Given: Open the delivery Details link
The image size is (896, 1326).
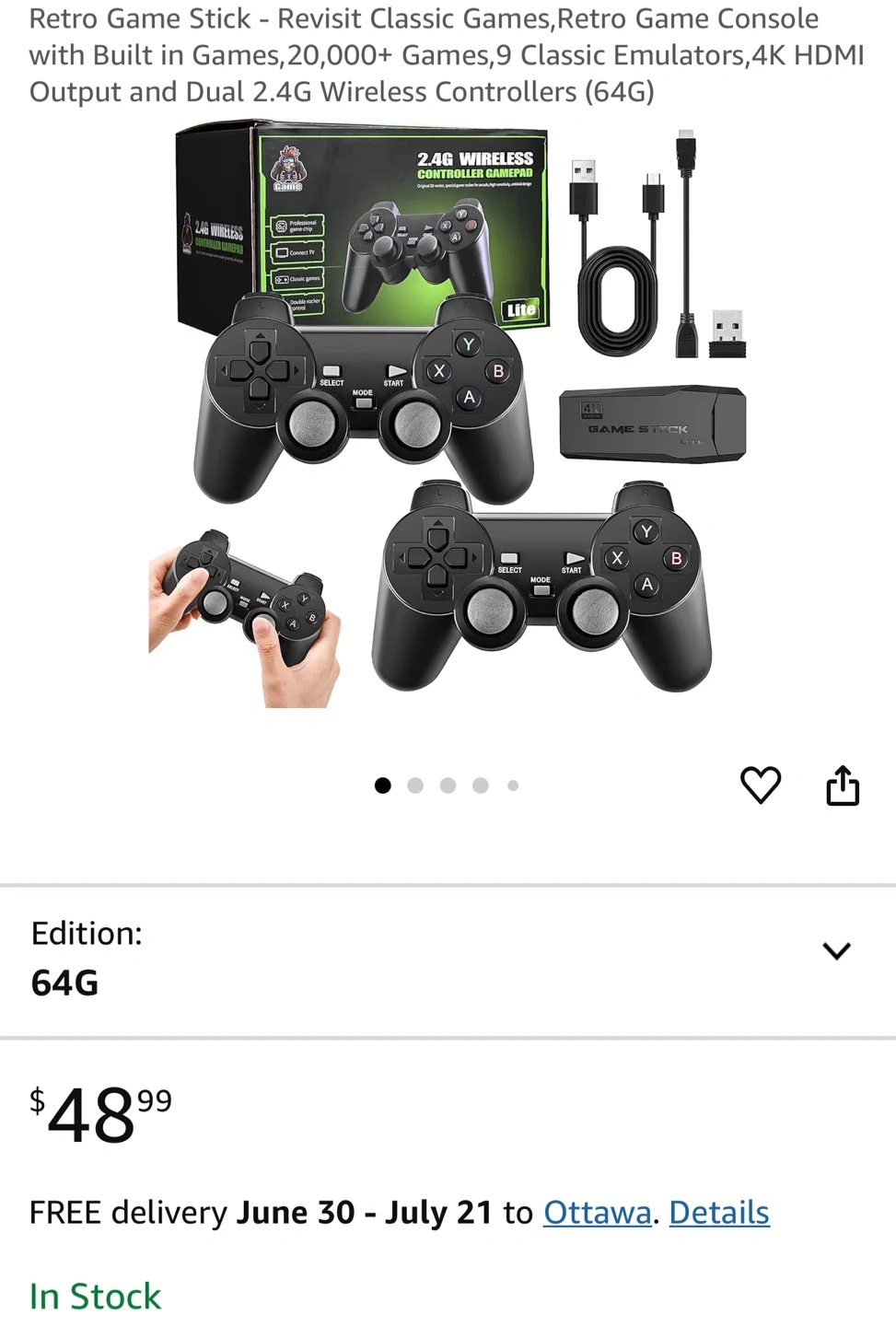Looking at the screenshot, I should pos(719,1213).
